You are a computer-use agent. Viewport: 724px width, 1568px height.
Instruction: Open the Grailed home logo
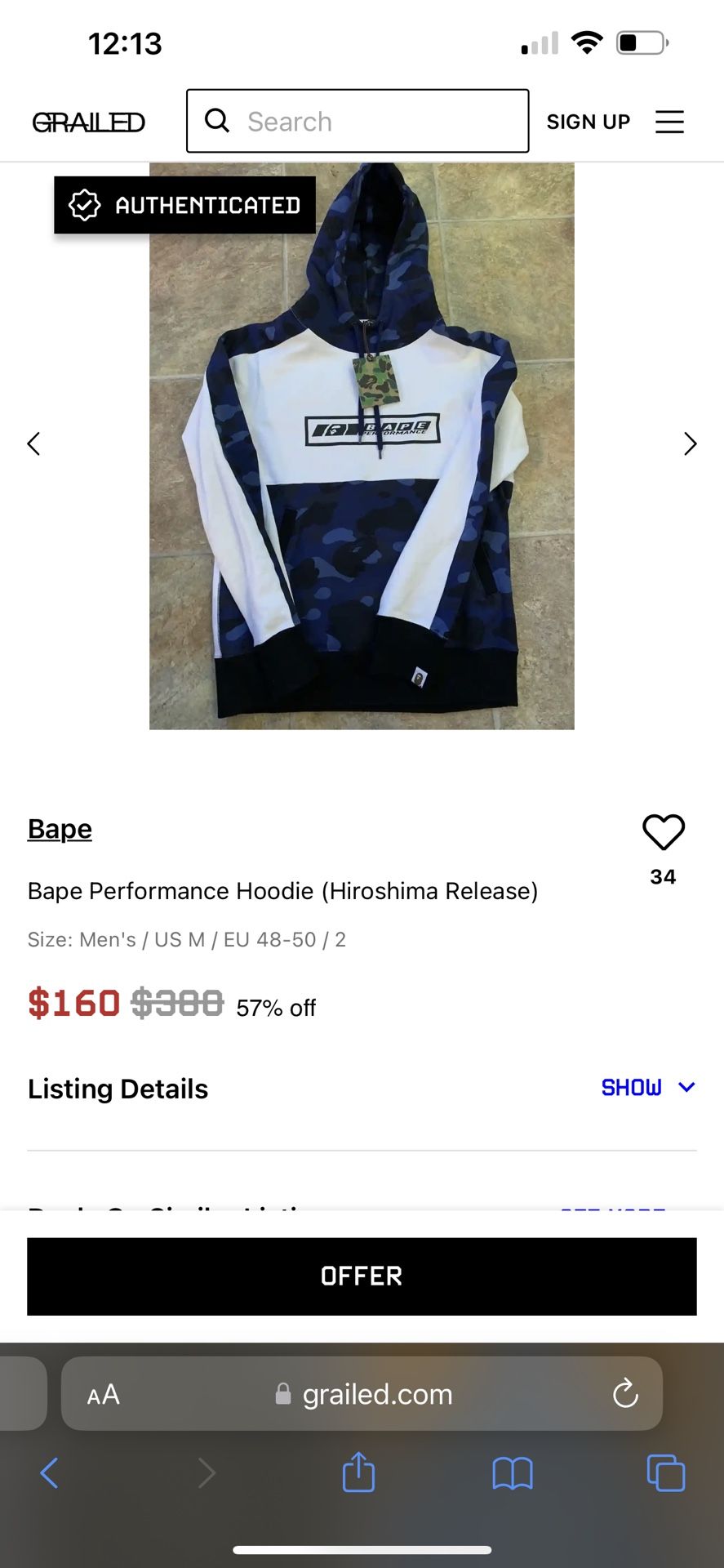(x=88, y=122)
